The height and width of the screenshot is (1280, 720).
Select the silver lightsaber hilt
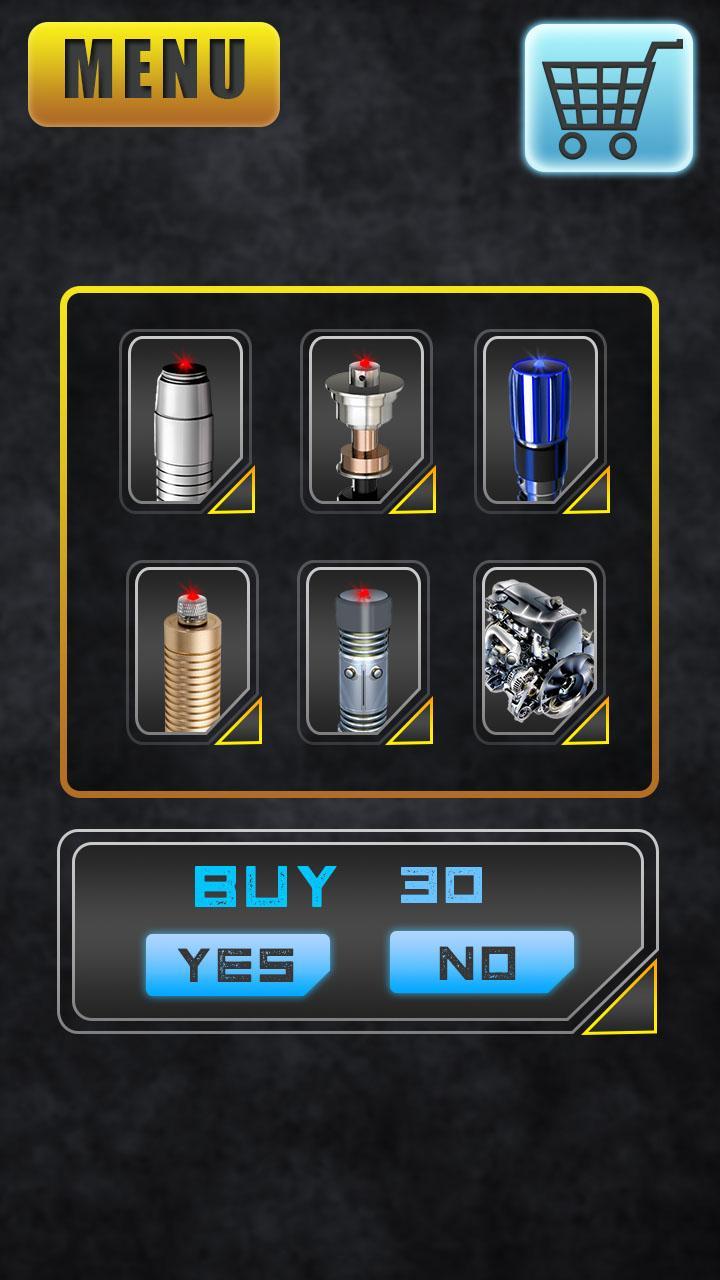186,421
